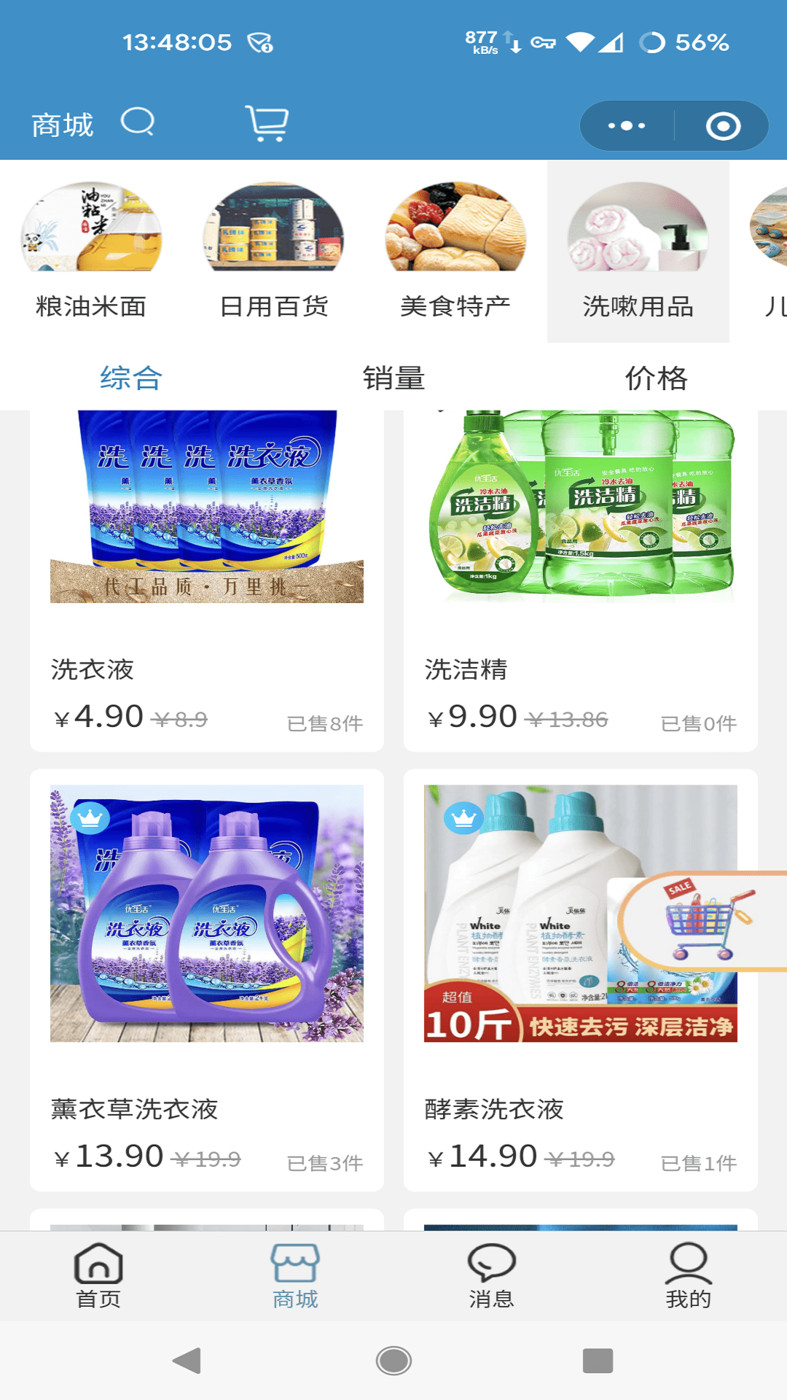Open the mini-program options menu (three dots)

tap(627, 125)
